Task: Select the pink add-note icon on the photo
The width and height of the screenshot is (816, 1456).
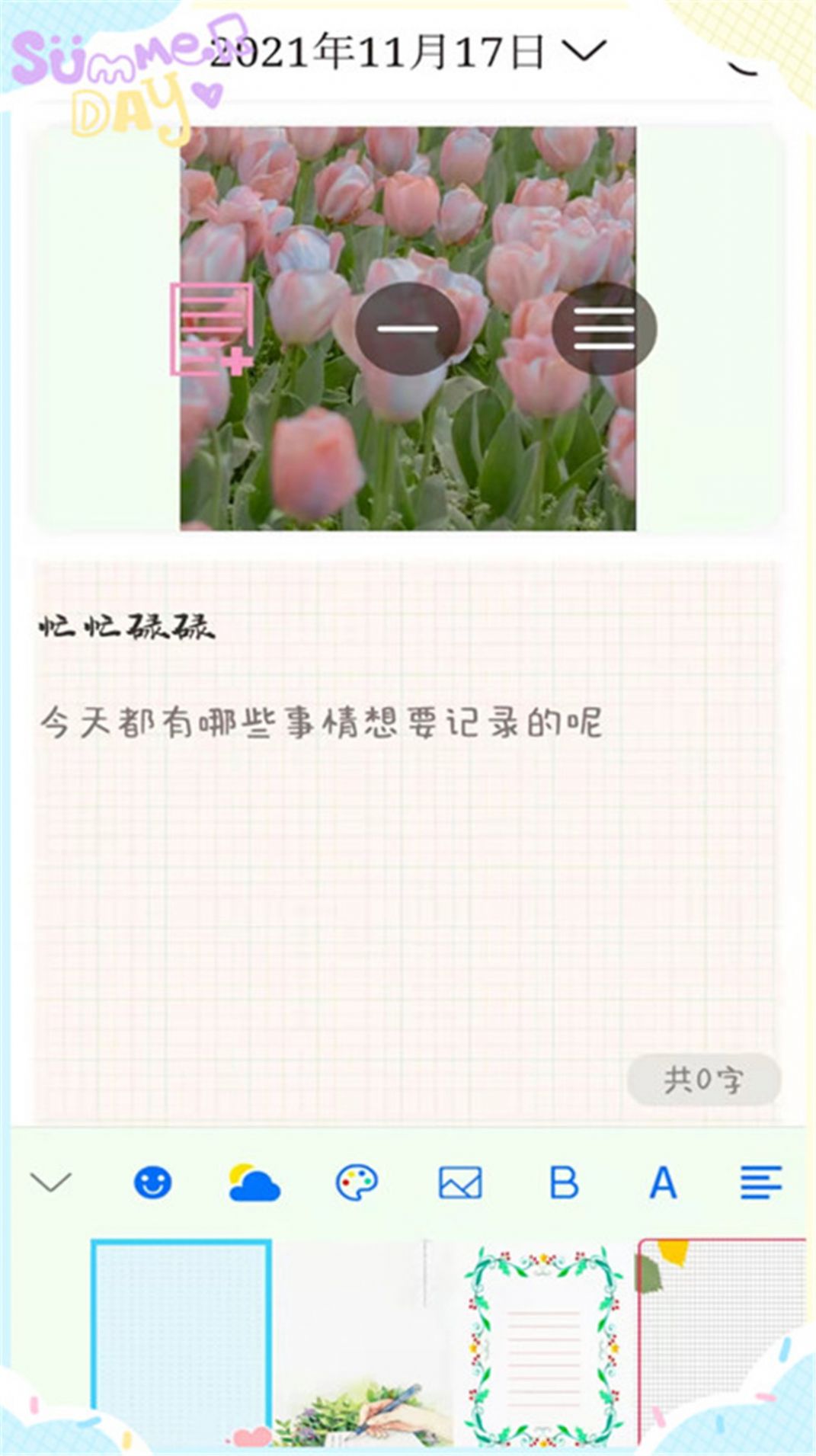Action: 211,328
